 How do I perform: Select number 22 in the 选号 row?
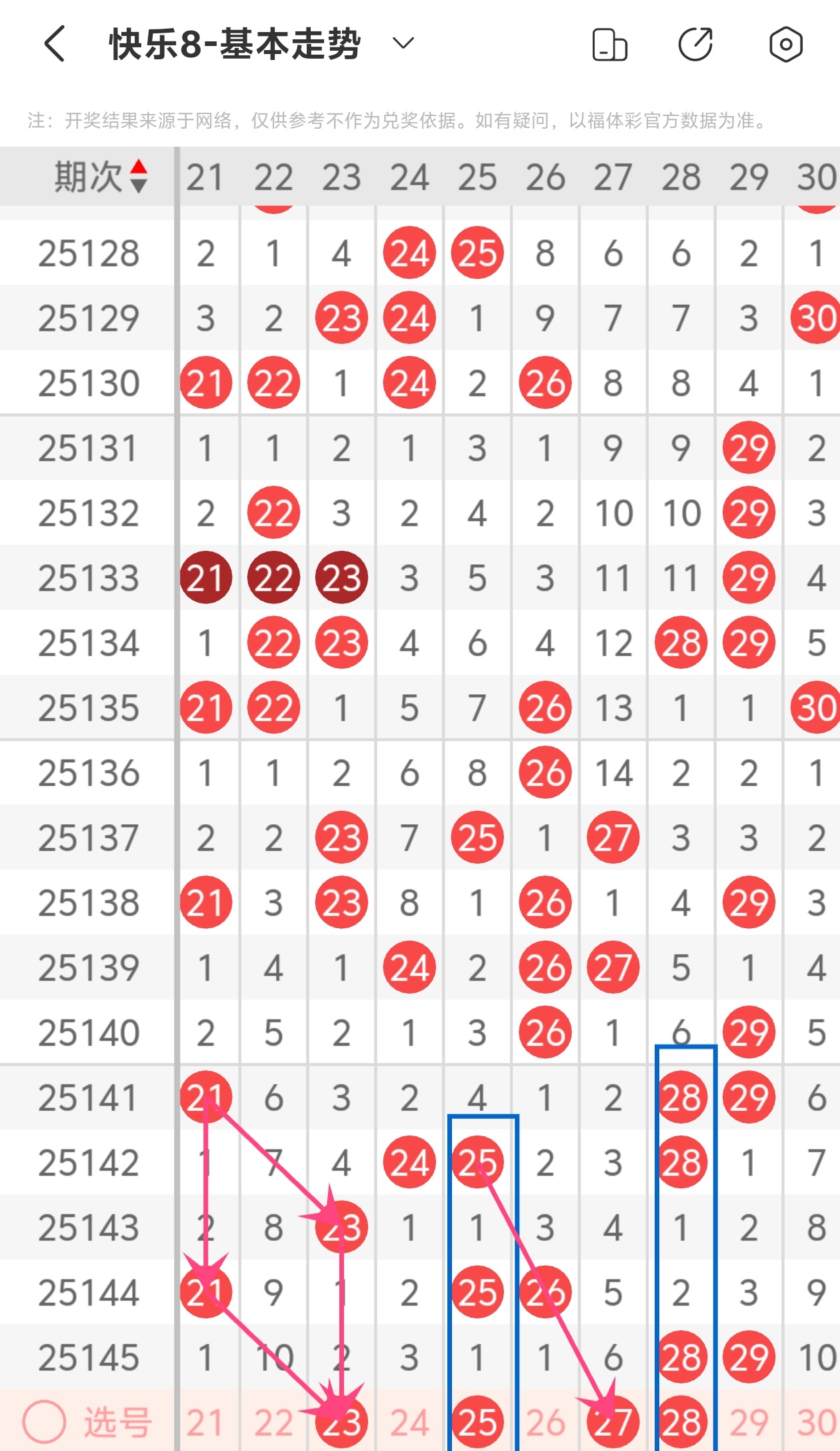pyautogui.click(x=273, y=1422)
